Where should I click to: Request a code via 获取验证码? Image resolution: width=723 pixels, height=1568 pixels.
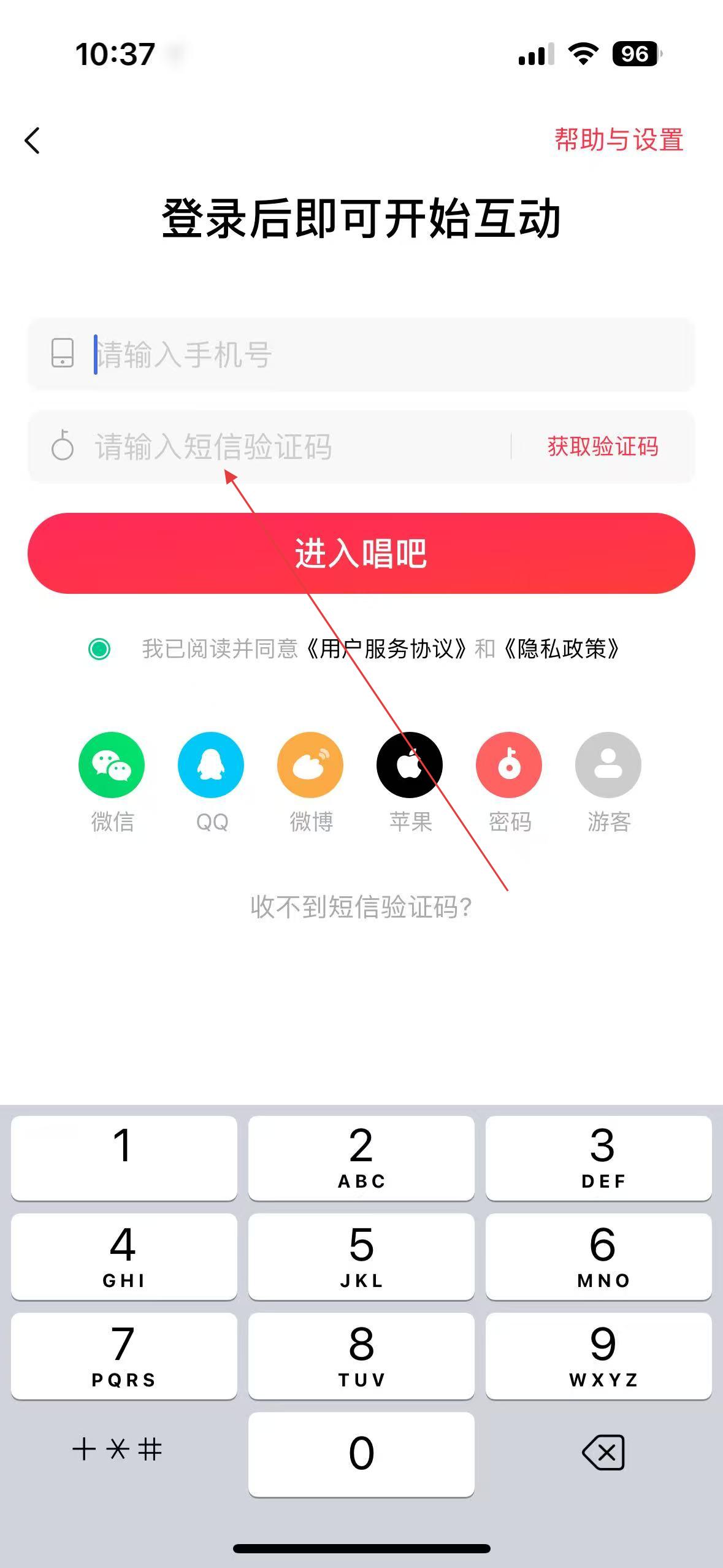(603, 447)
